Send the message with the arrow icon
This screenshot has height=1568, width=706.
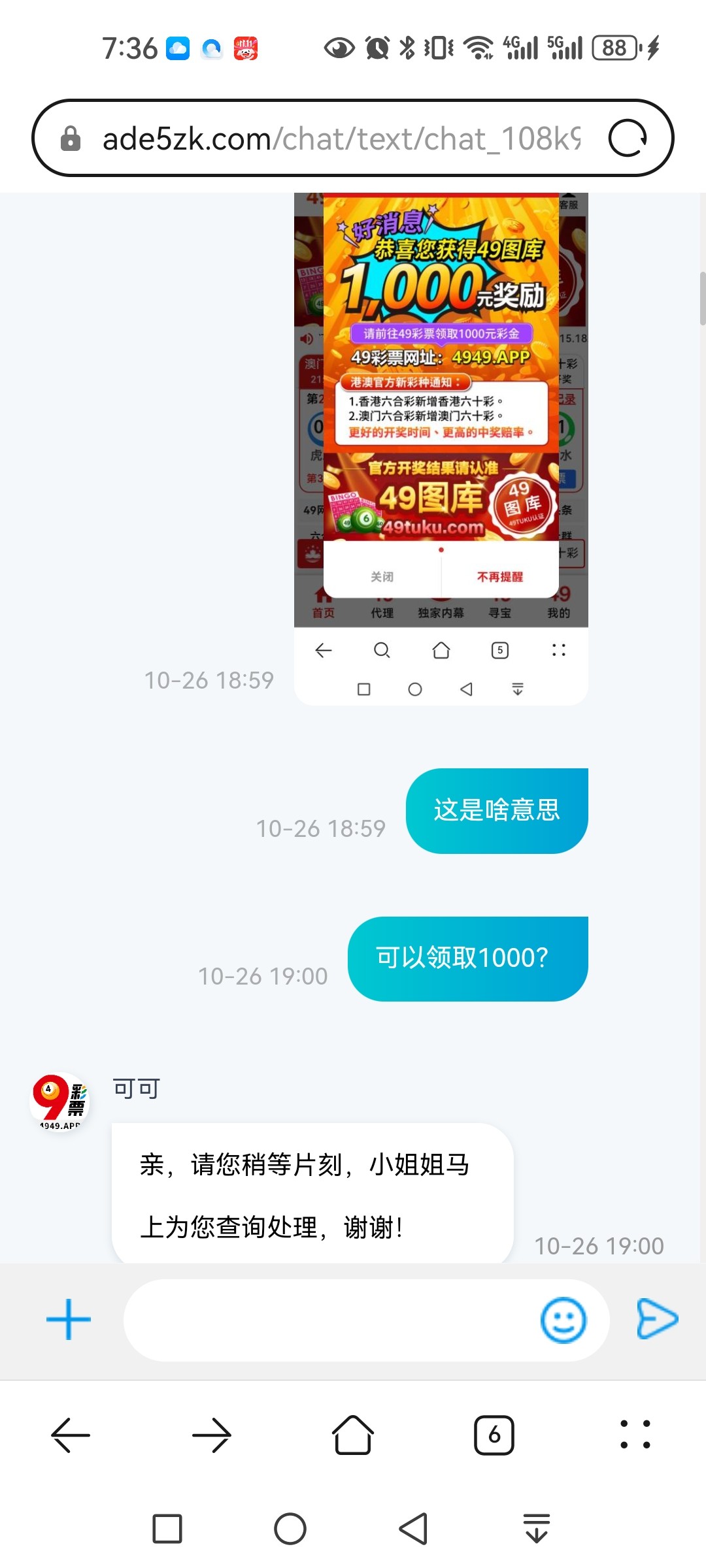click(657, 1319)
